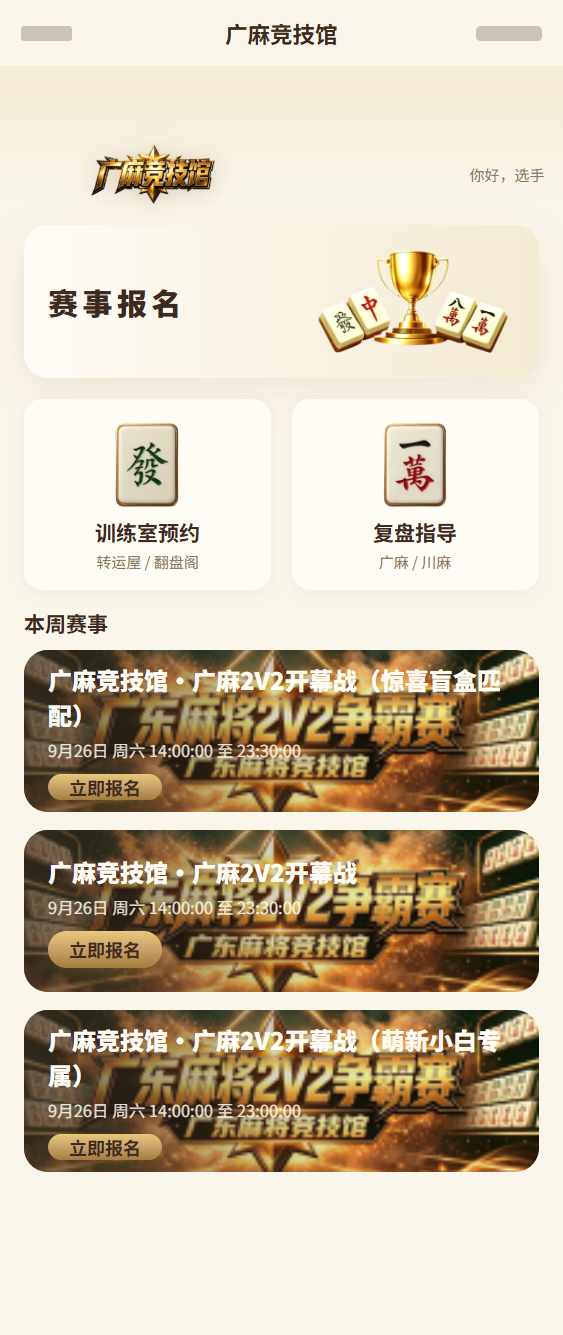
Task: Open the 惊喜盲盒匹配 event card
Action: point(281,731)
